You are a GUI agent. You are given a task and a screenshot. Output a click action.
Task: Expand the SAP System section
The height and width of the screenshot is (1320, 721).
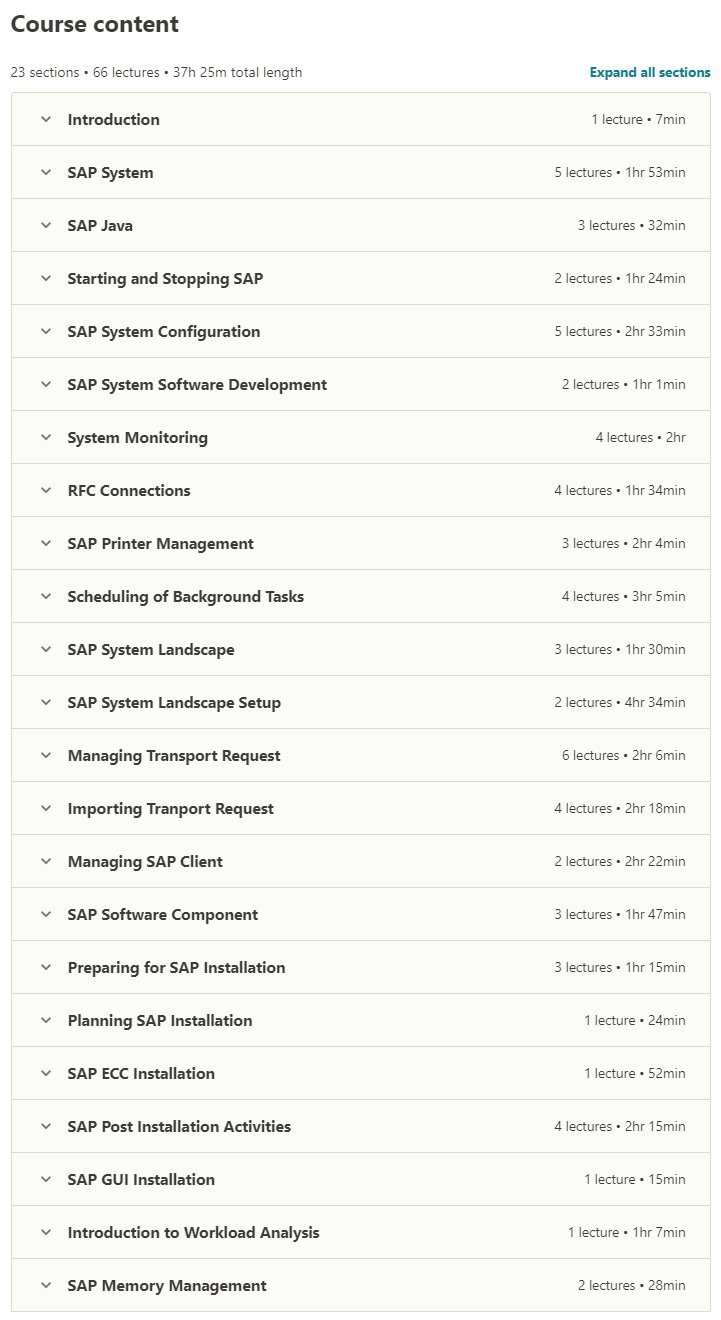pyautogui.click(x=361, y=172)
